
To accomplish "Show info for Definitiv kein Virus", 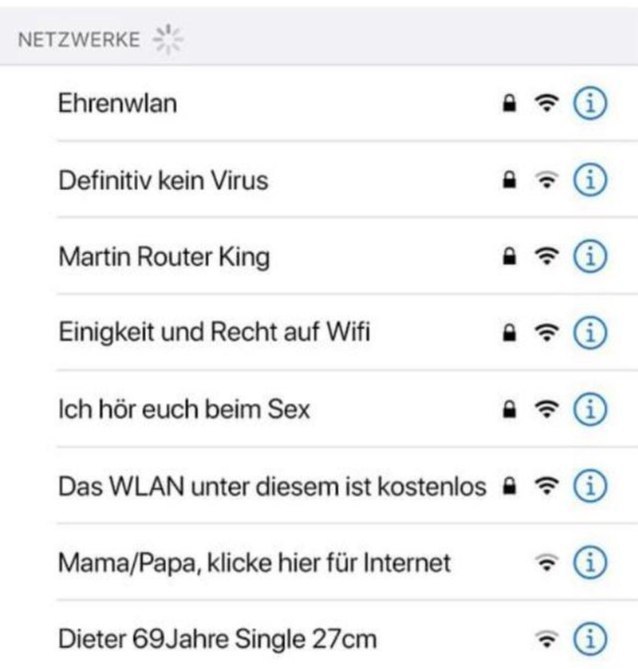I will coord(592,180).
